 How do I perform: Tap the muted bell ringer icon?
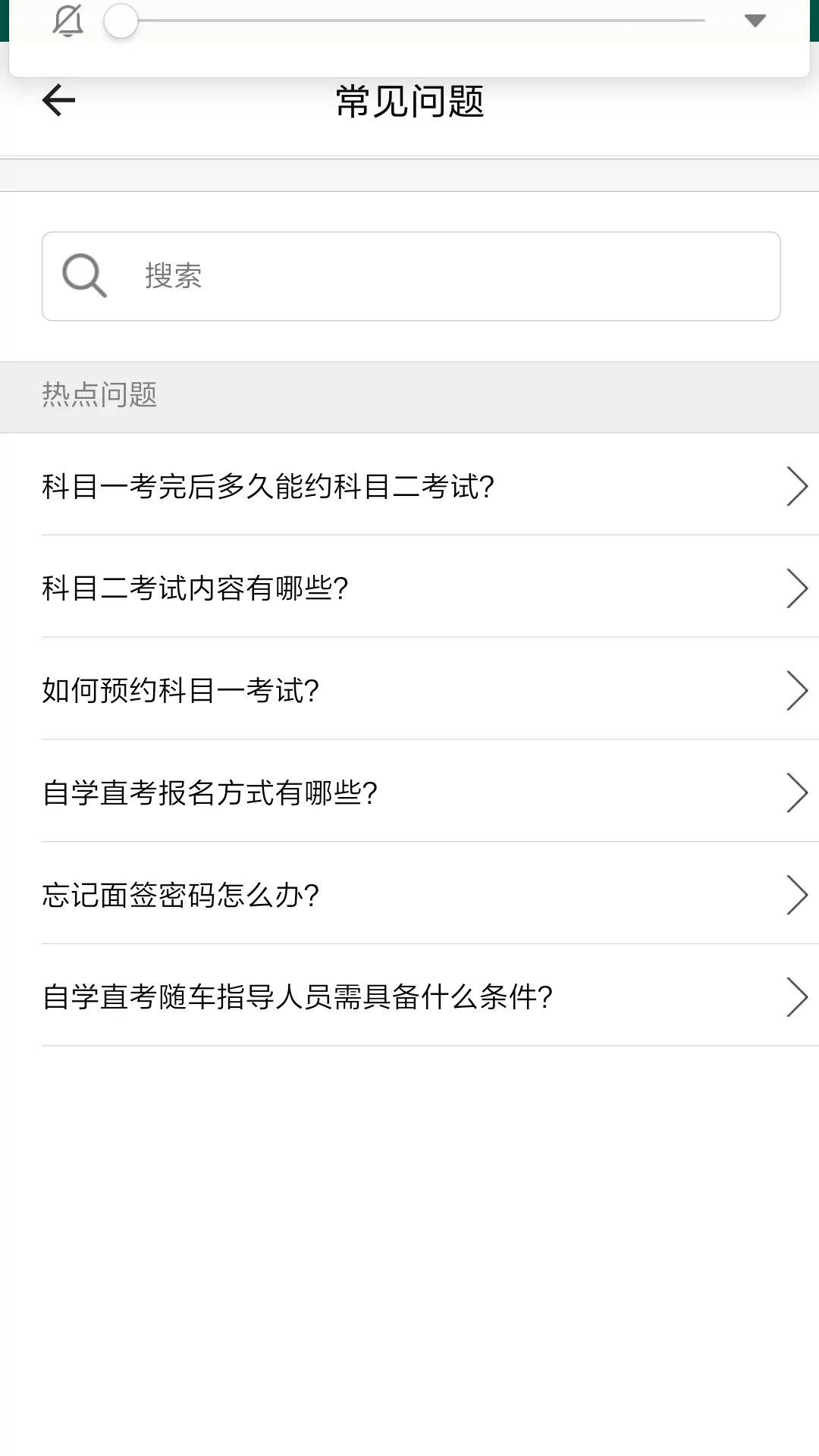pyautogui.click(x=67, y=20)
